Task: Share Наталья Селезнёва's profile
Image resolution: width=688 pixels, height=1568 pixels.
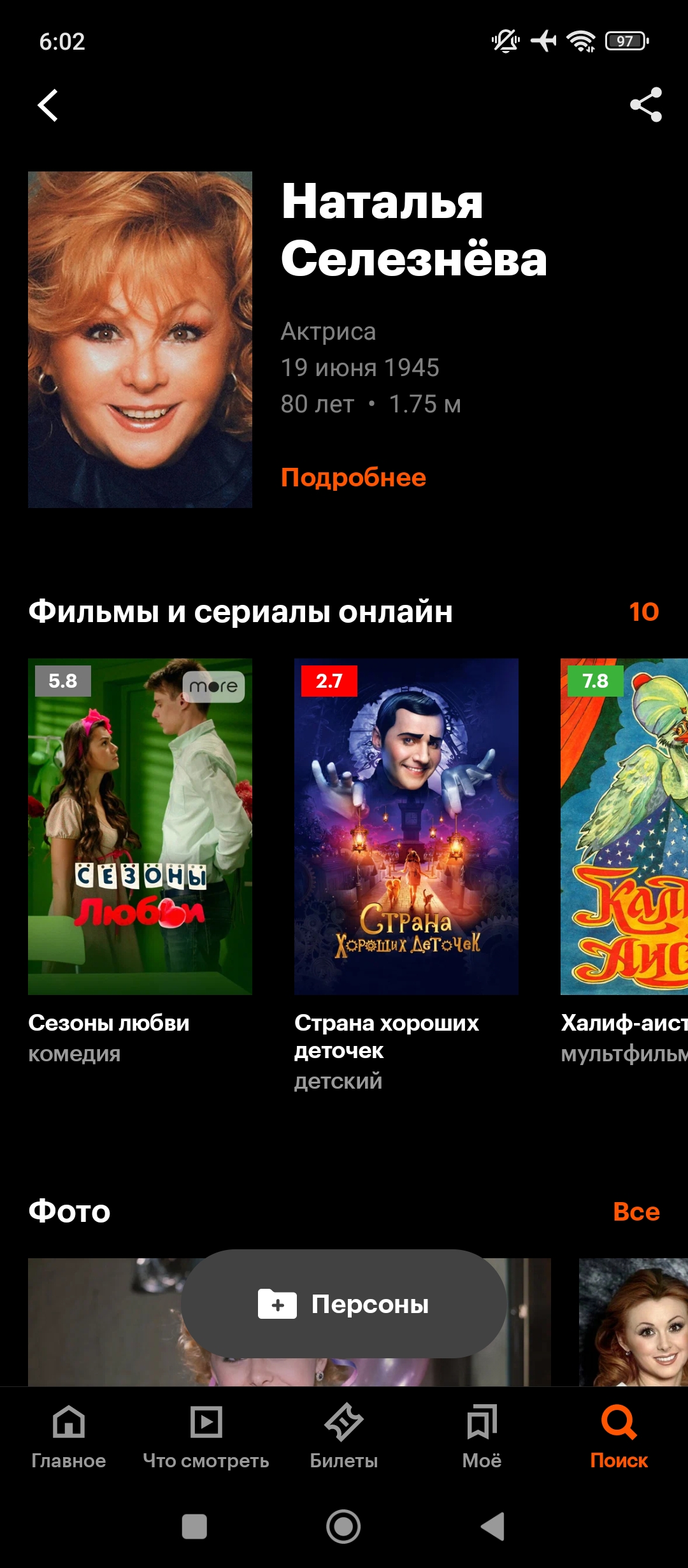Action: point(645,105)
